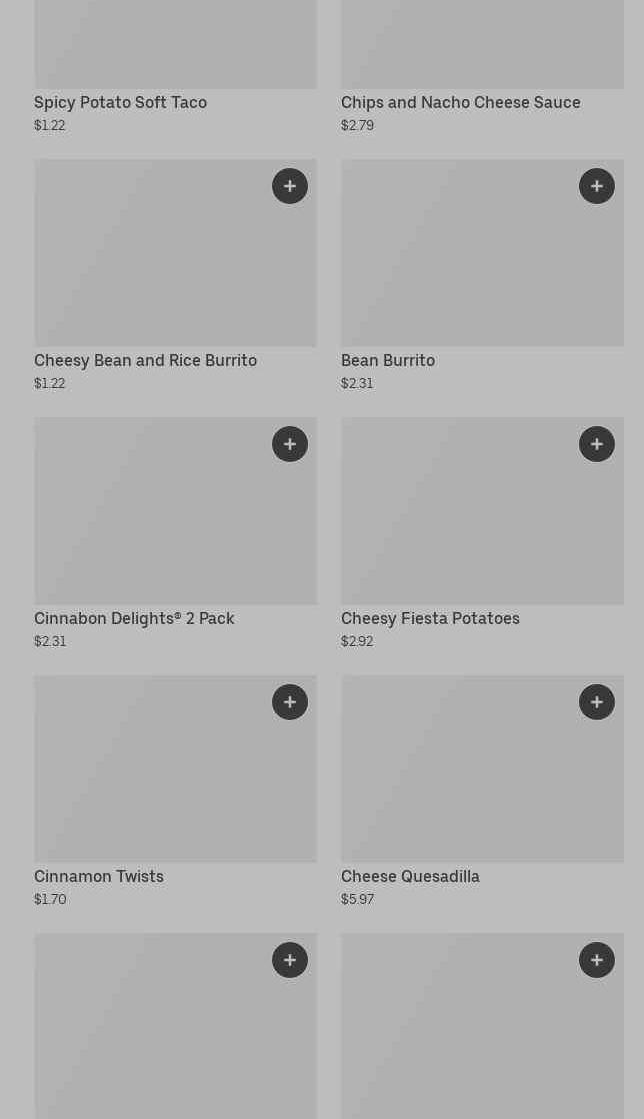Screen dimensions: 644x1119
Task: Add Cinnabon Delights 2 Pack to order
Action: pyautogui.click(x=290, y=444)
